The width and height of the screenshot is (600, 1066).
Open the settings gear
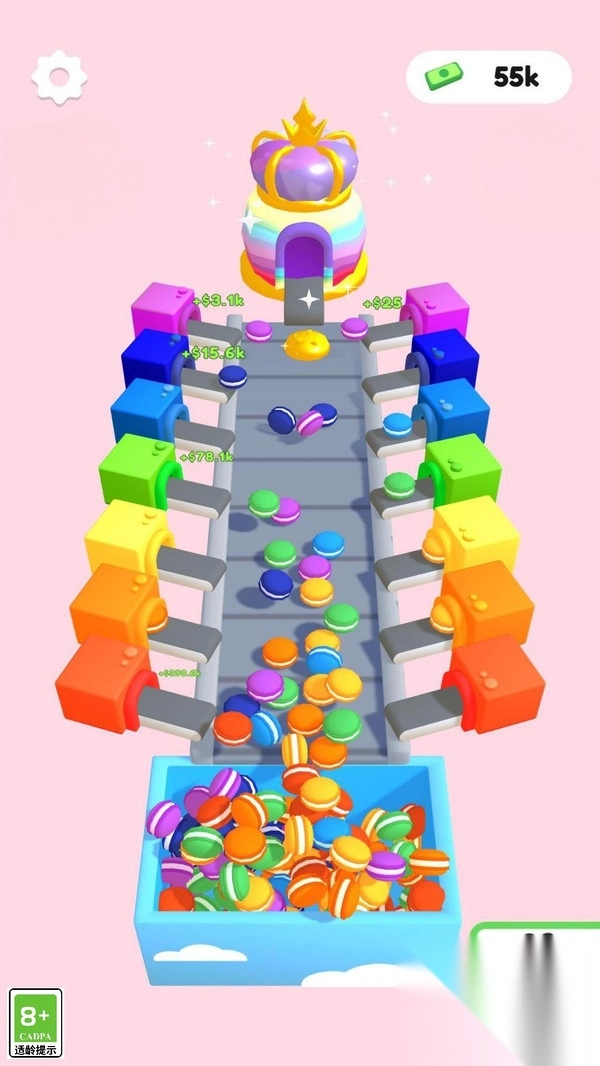tap(59, 76)
